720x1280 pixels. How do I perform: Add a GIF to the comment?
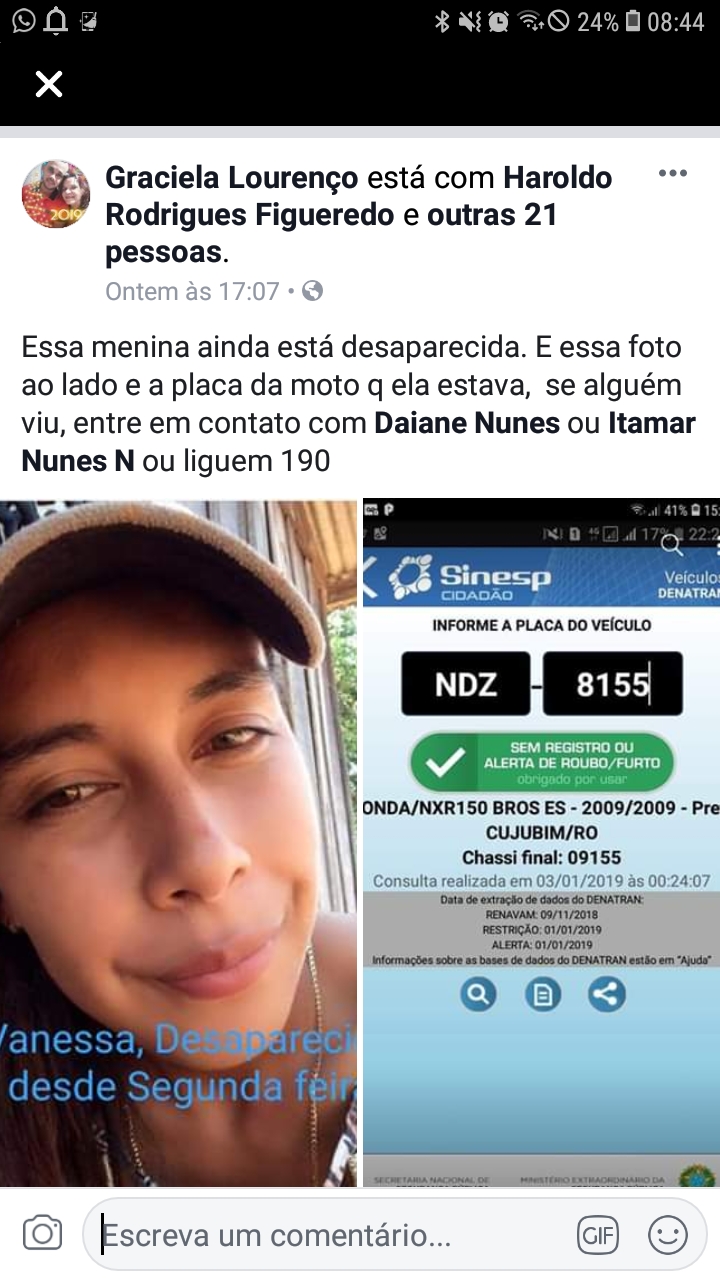[x=598, y=1236]
